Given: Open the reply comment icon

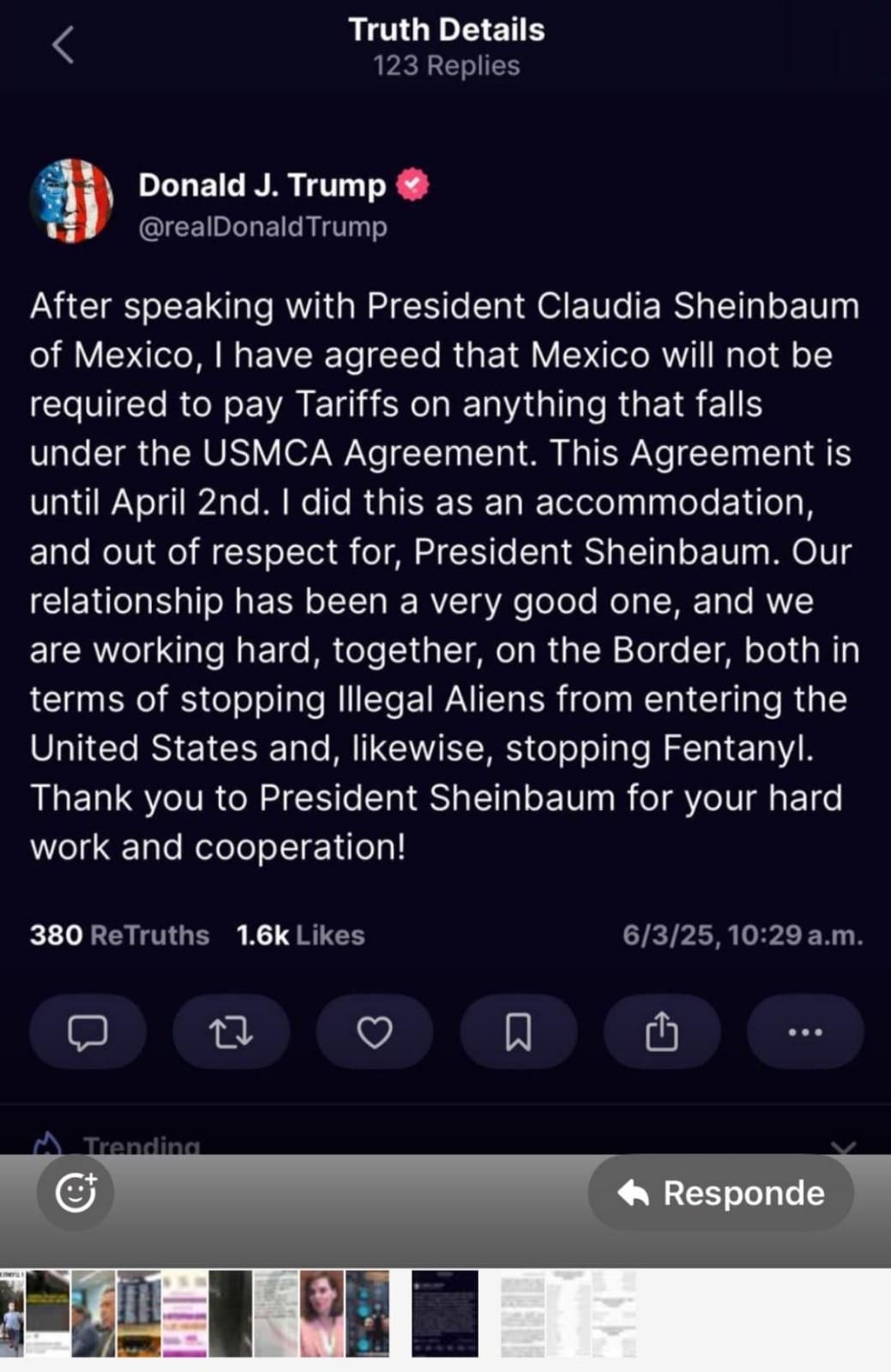Looking at the screenshot, I should pos(87,1032).
